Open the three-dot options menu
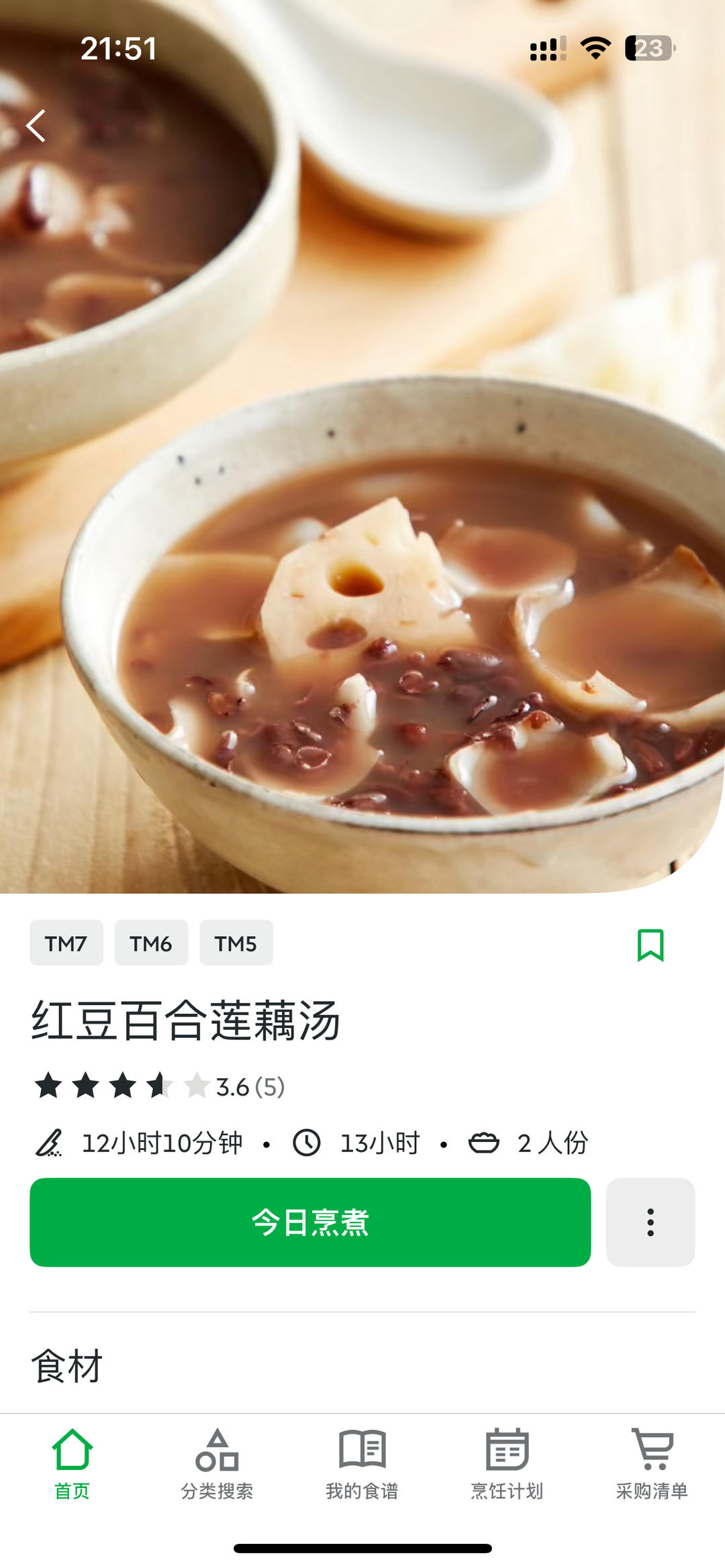The width and height of the screenshot is (725, 1568). coord(650,1222)
